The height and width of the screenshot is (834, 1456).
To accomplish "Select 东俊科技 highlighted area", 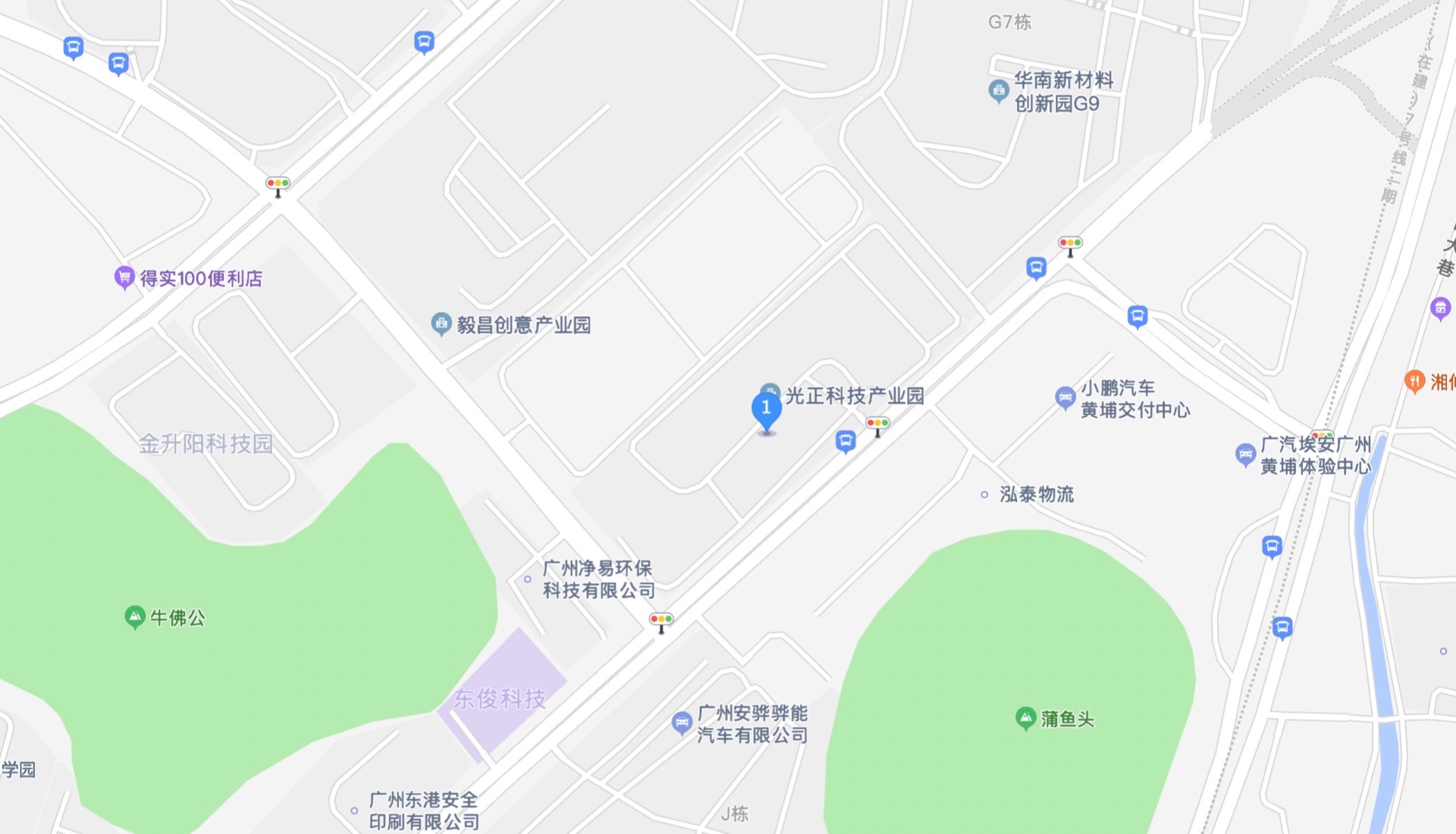I will (500, 698).
